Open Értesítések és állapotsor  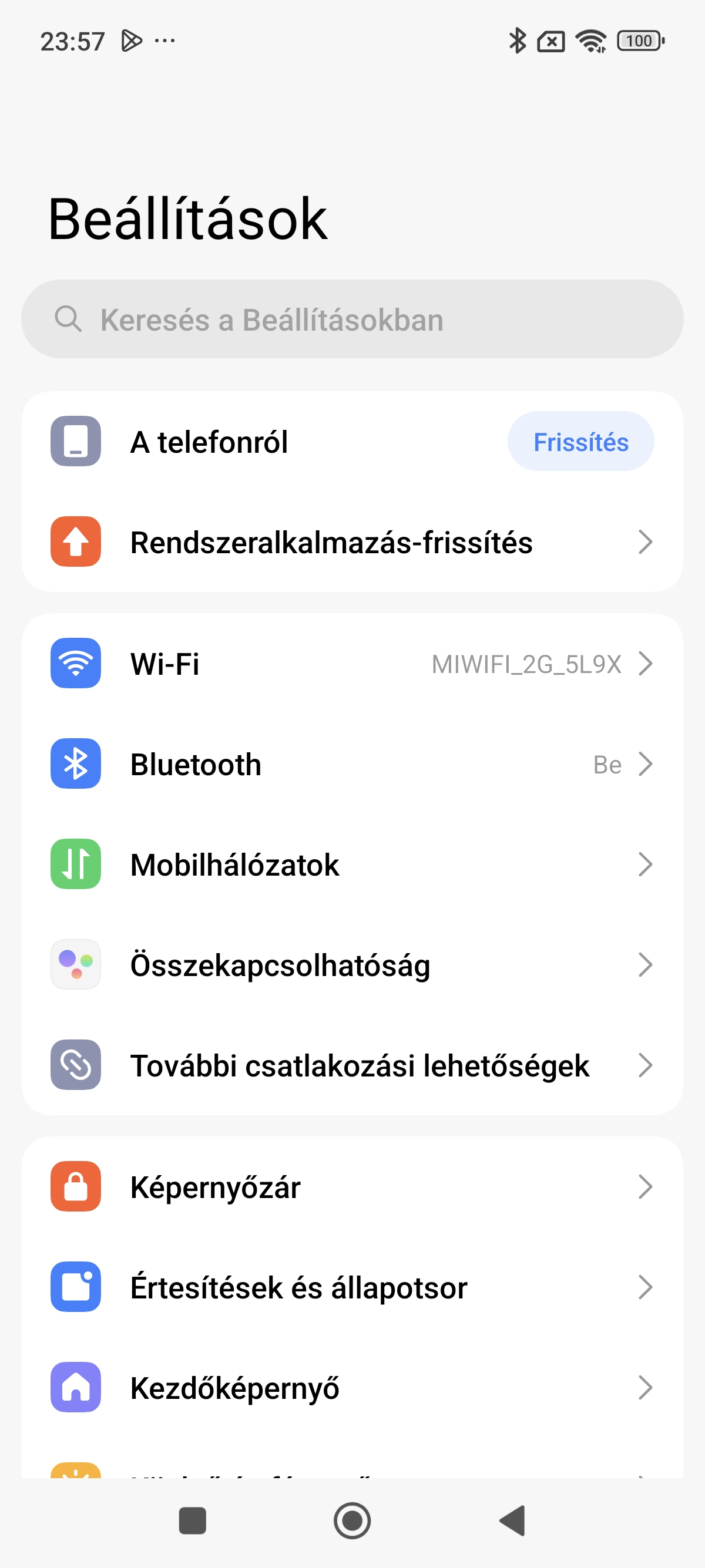[352, 1287]
